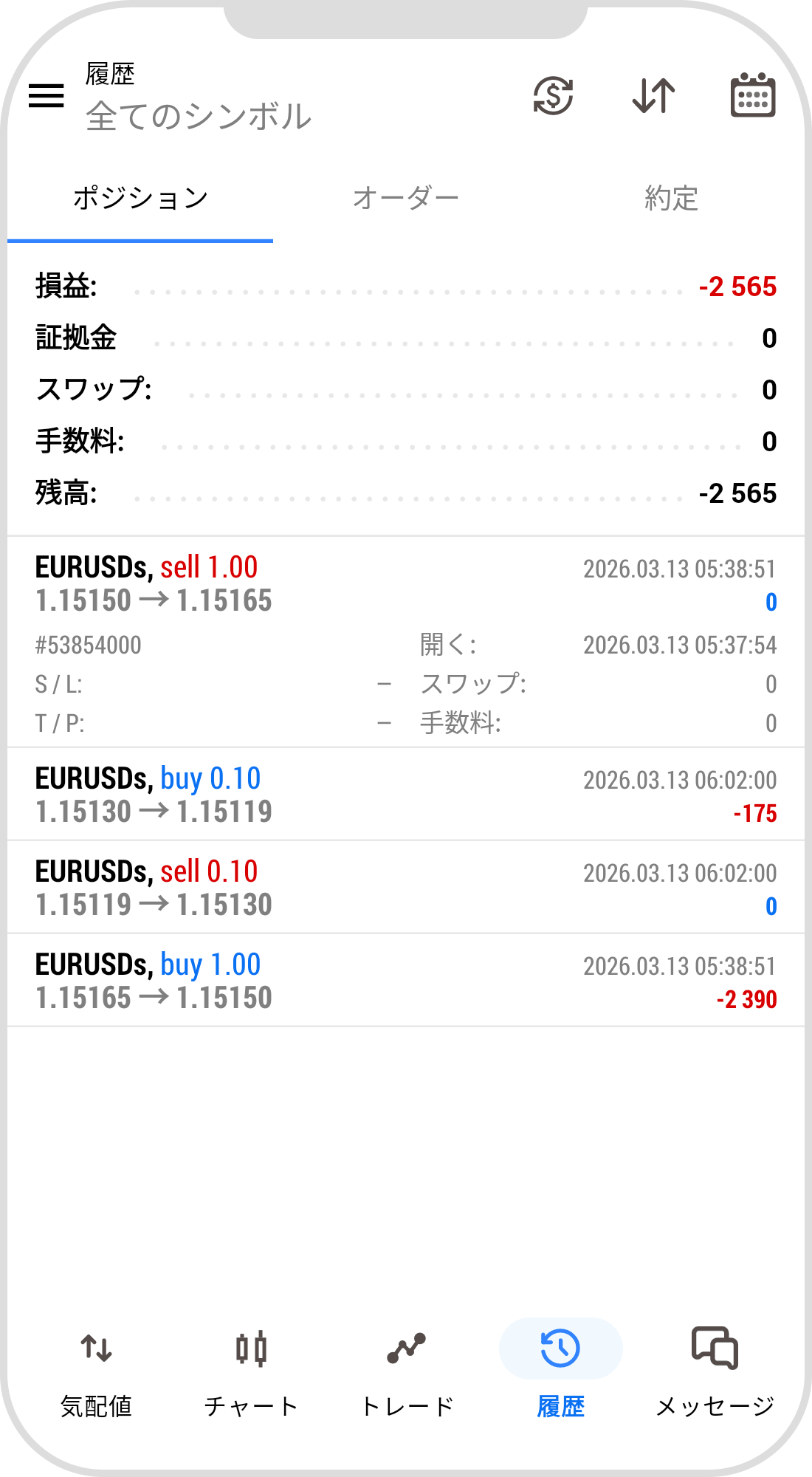The image size is (812, 1477).
Task: Expand the EURUSDs sell 0.10 position
Action: coord(405,888)
